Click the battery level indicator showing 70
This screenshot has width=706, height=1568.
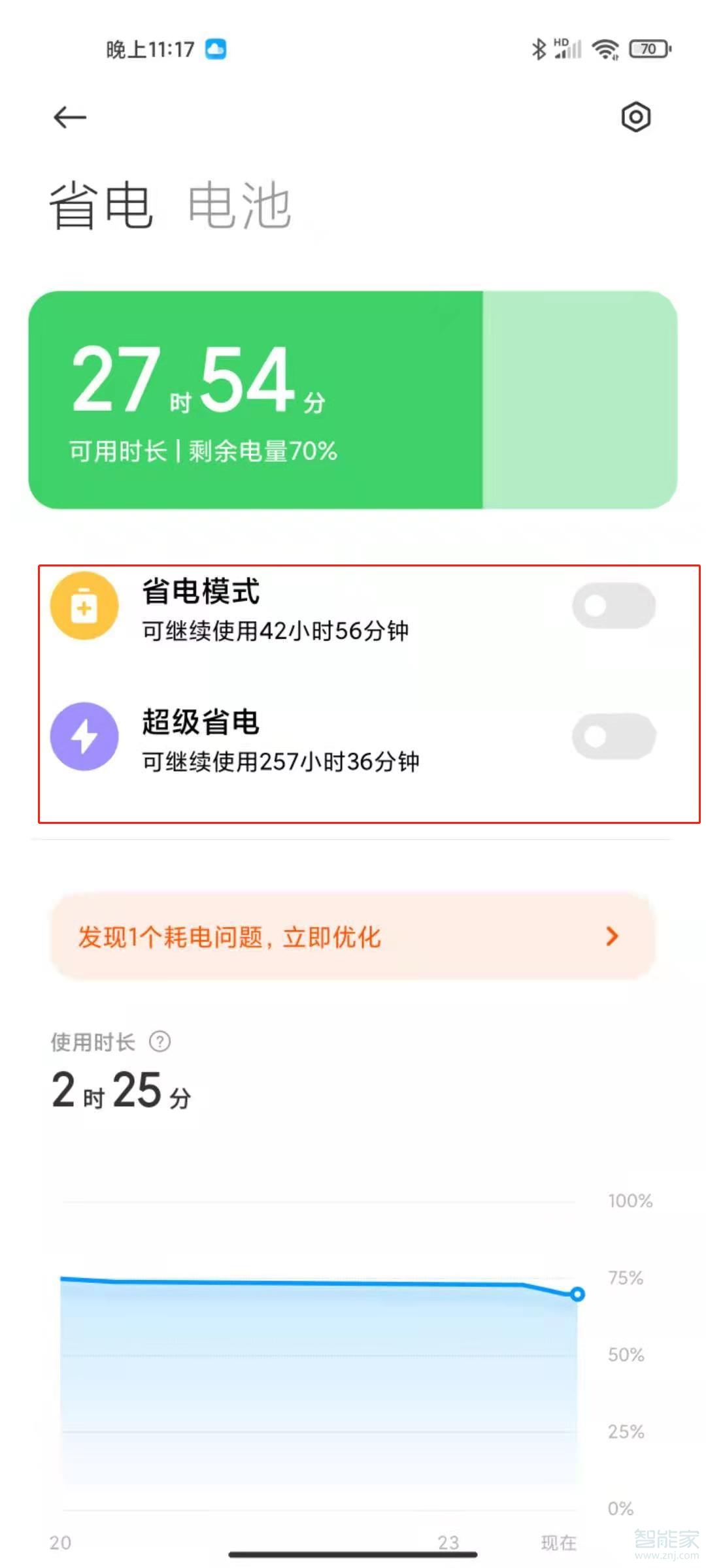coord(648,49)
